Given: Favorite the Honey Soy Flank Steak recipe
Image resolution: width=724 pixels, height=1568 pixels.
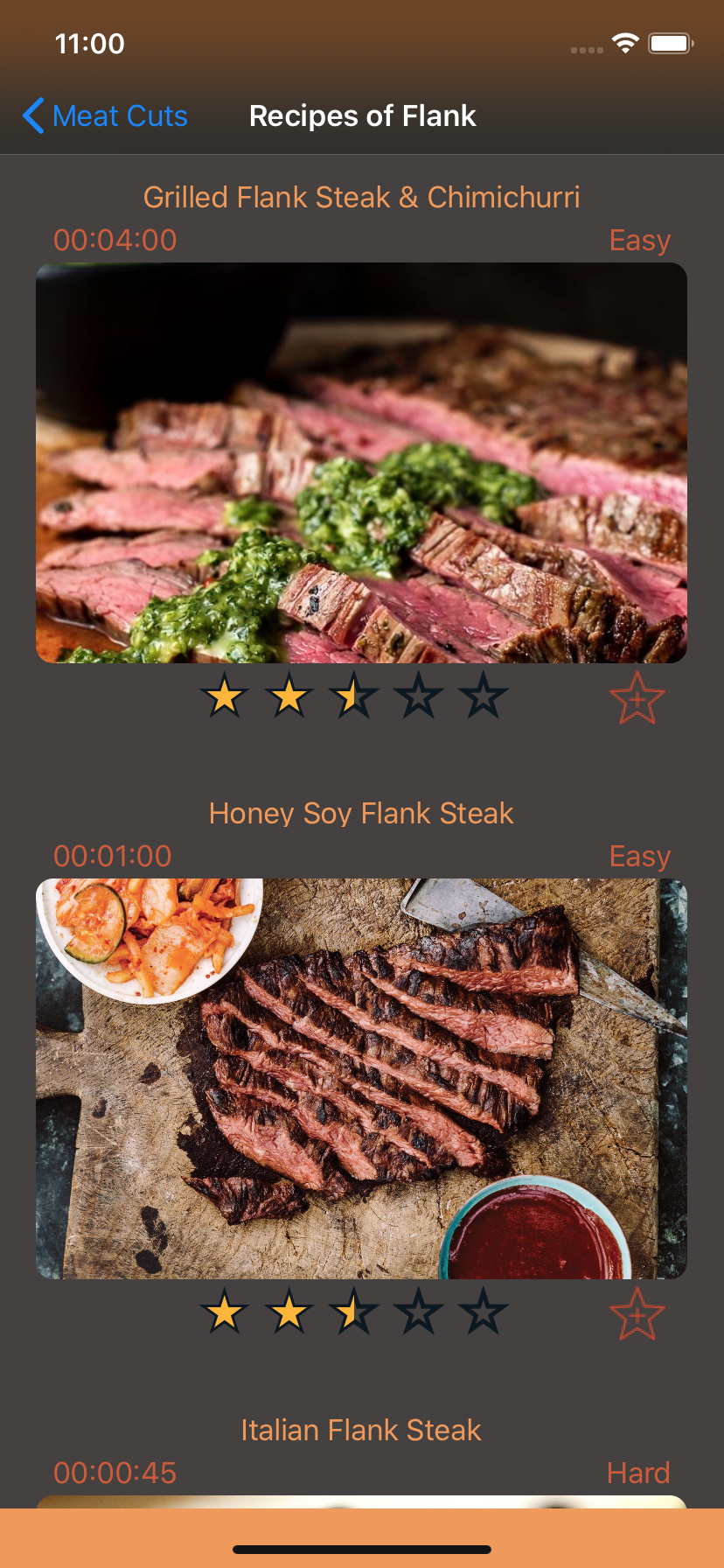Looking at the screenshot, I should [x=637, y=1312].
